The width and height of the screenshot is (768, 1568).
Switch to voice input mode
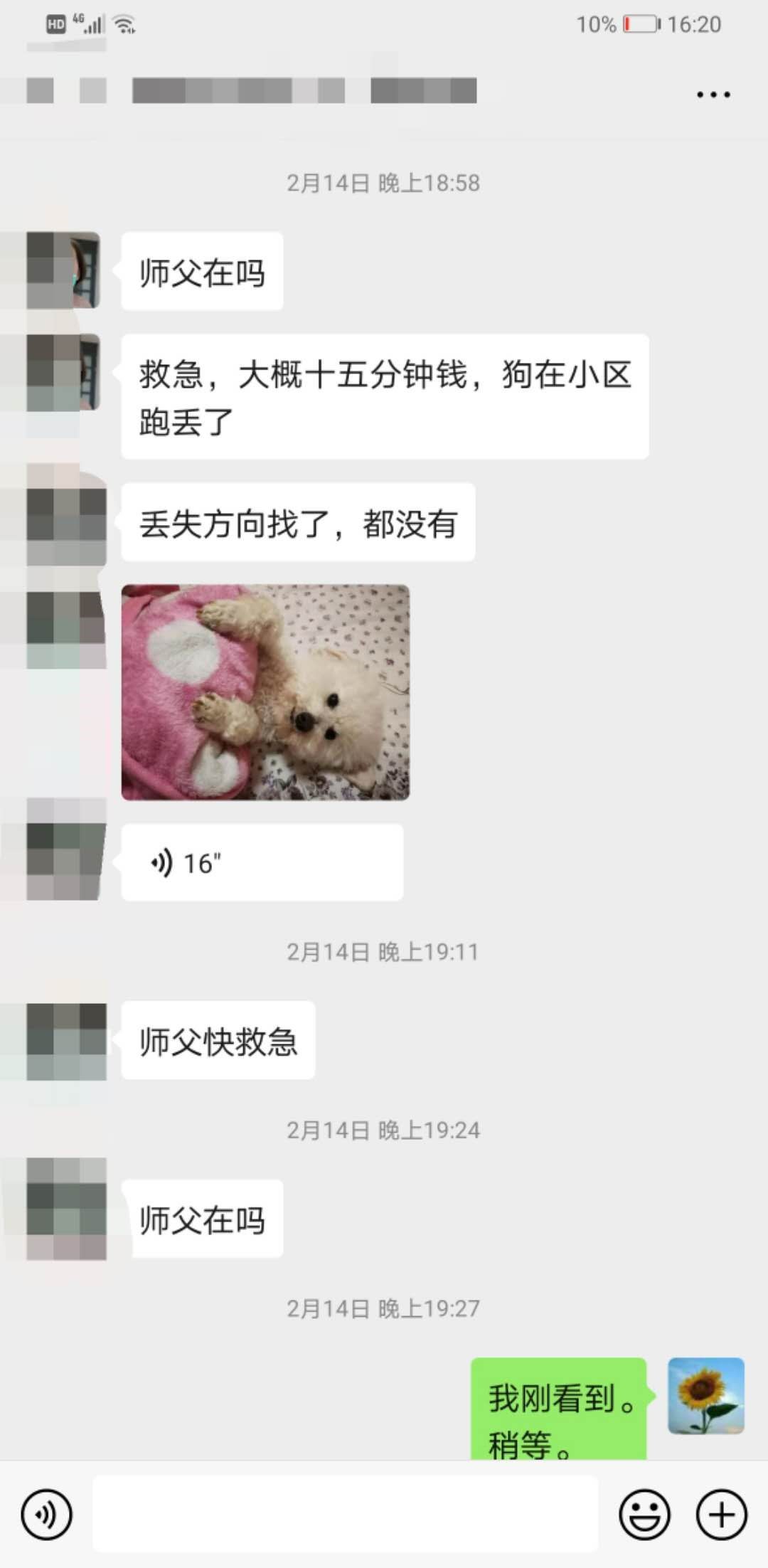pyautogui.click(x=47, y=1515)
